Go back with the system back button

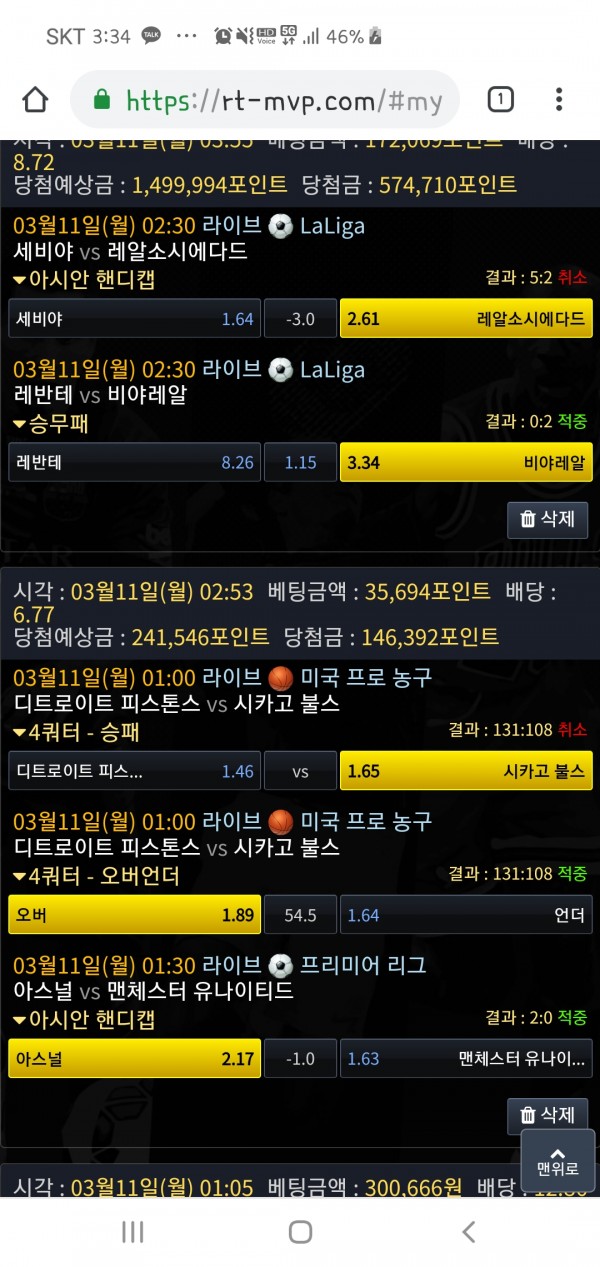pos(468,1232)
